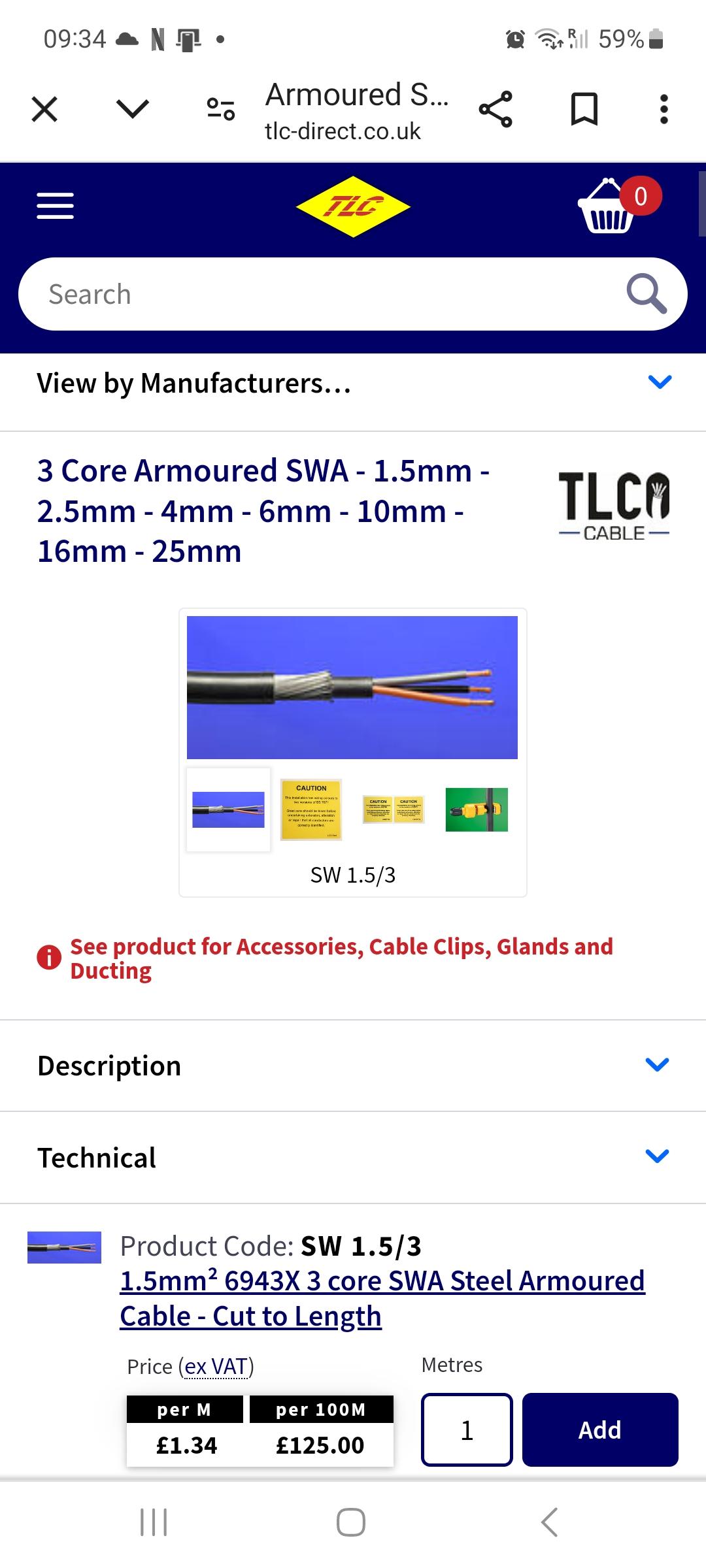Open the TLC hamburger menu

point(56,206)
